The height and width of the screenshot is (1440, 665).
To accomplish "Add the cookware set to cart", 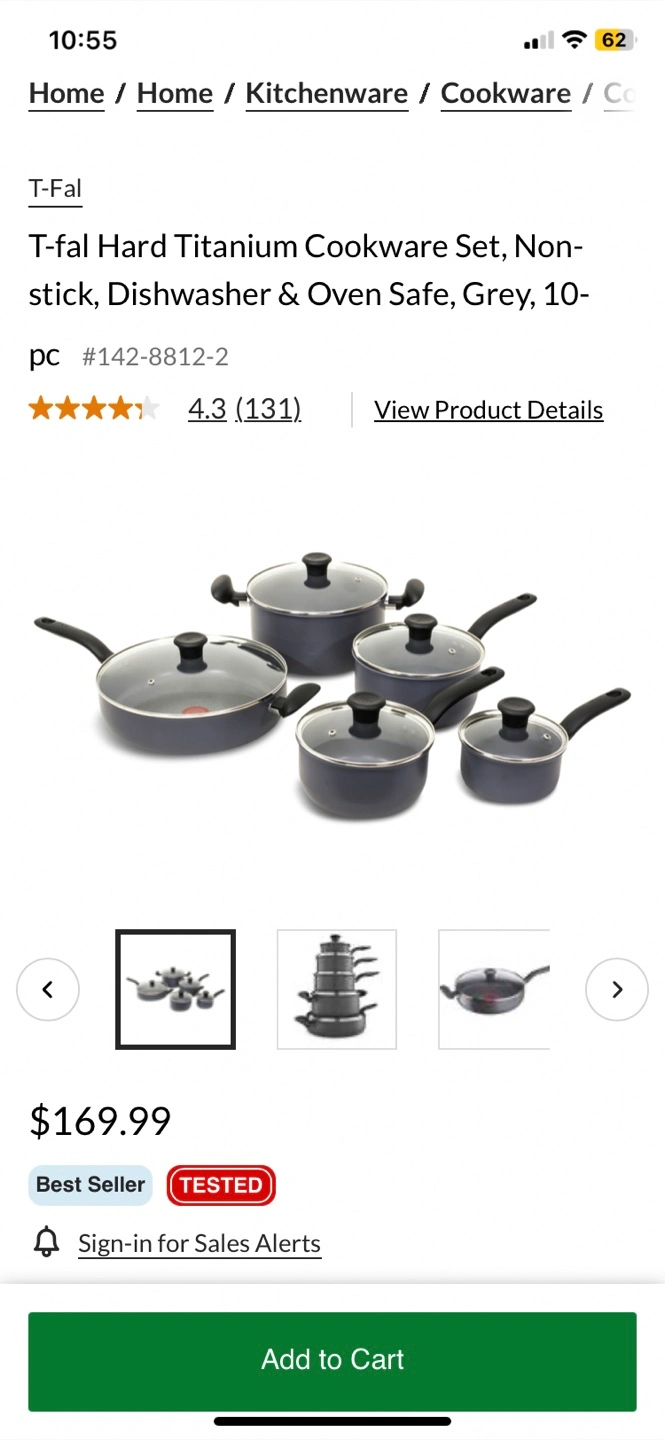I will 332,1361.
